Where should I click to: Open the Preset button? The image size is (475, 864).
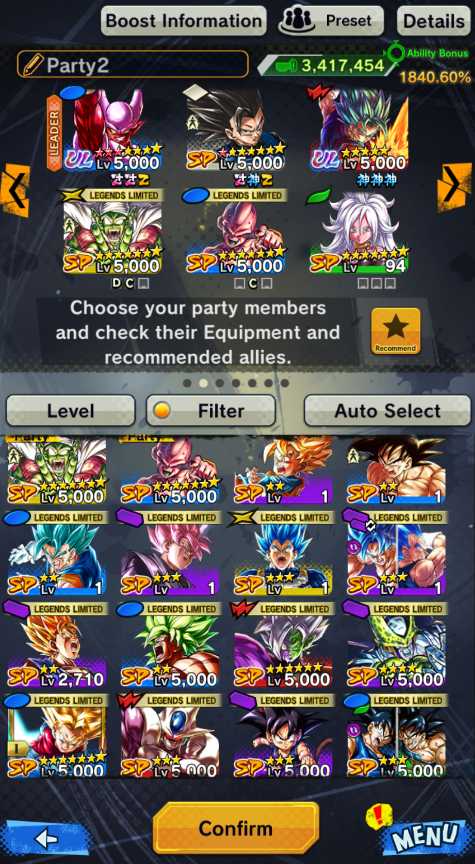[330, 21]
